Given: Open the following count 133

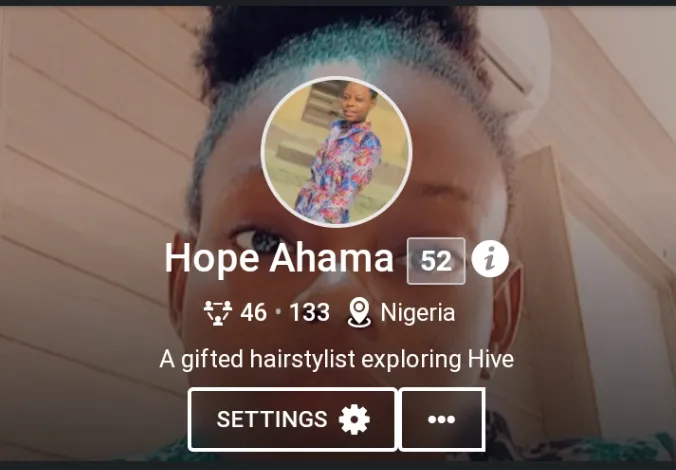Looking at the screenshot, I should click(x=309, y=313).
